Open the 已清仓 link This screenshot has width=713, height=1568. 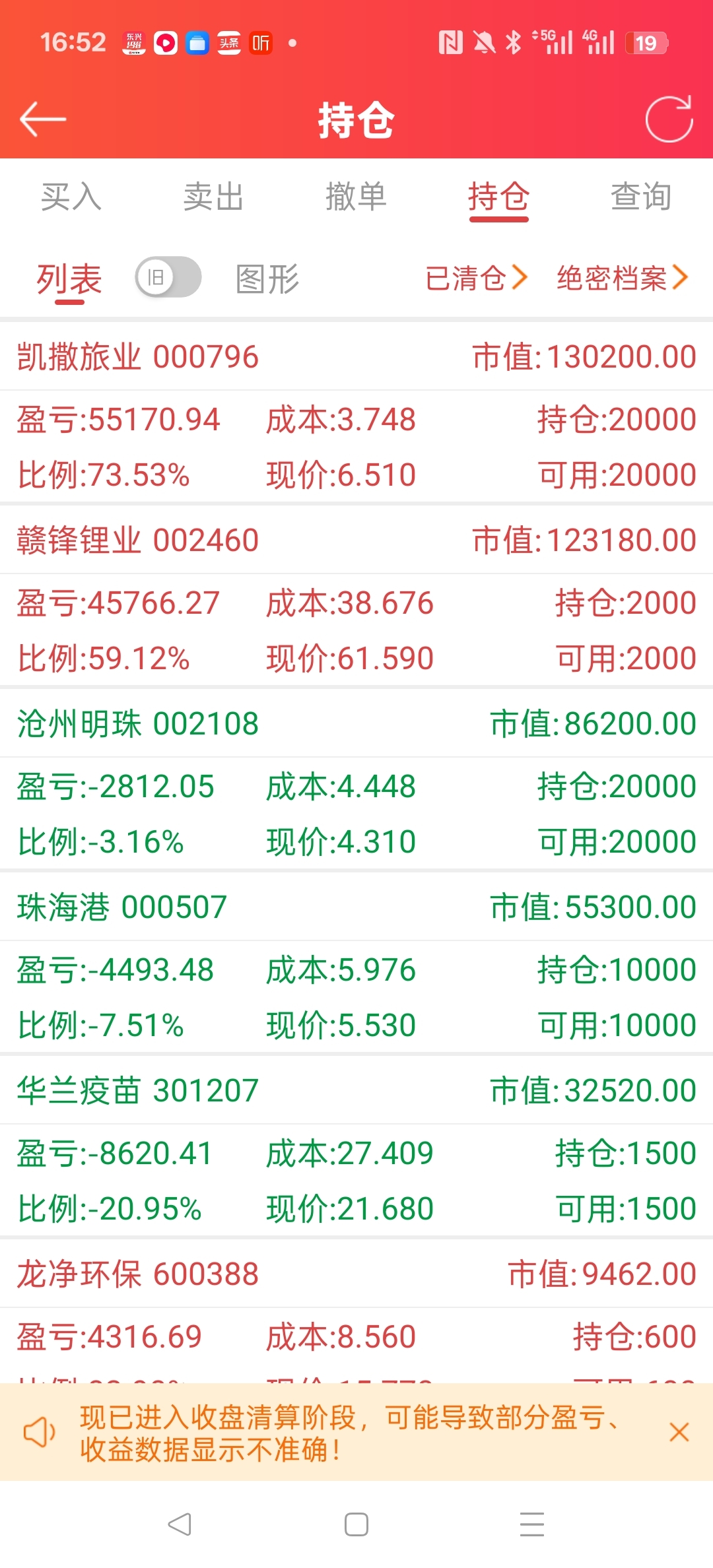point(476,278)
